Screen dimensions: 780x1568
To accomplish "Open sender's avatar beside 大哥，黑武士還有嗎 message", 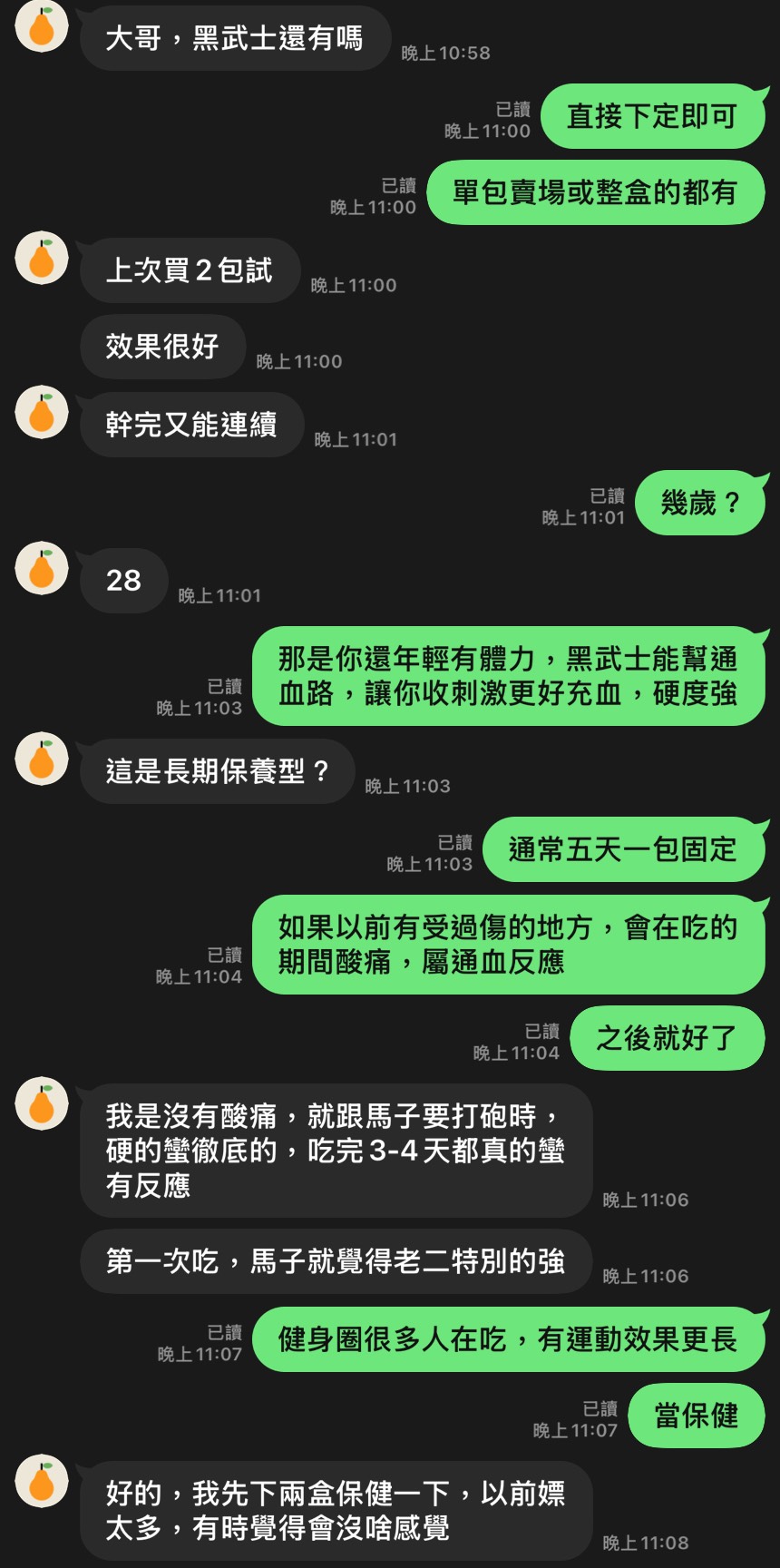I will click(x=42, y=26).
